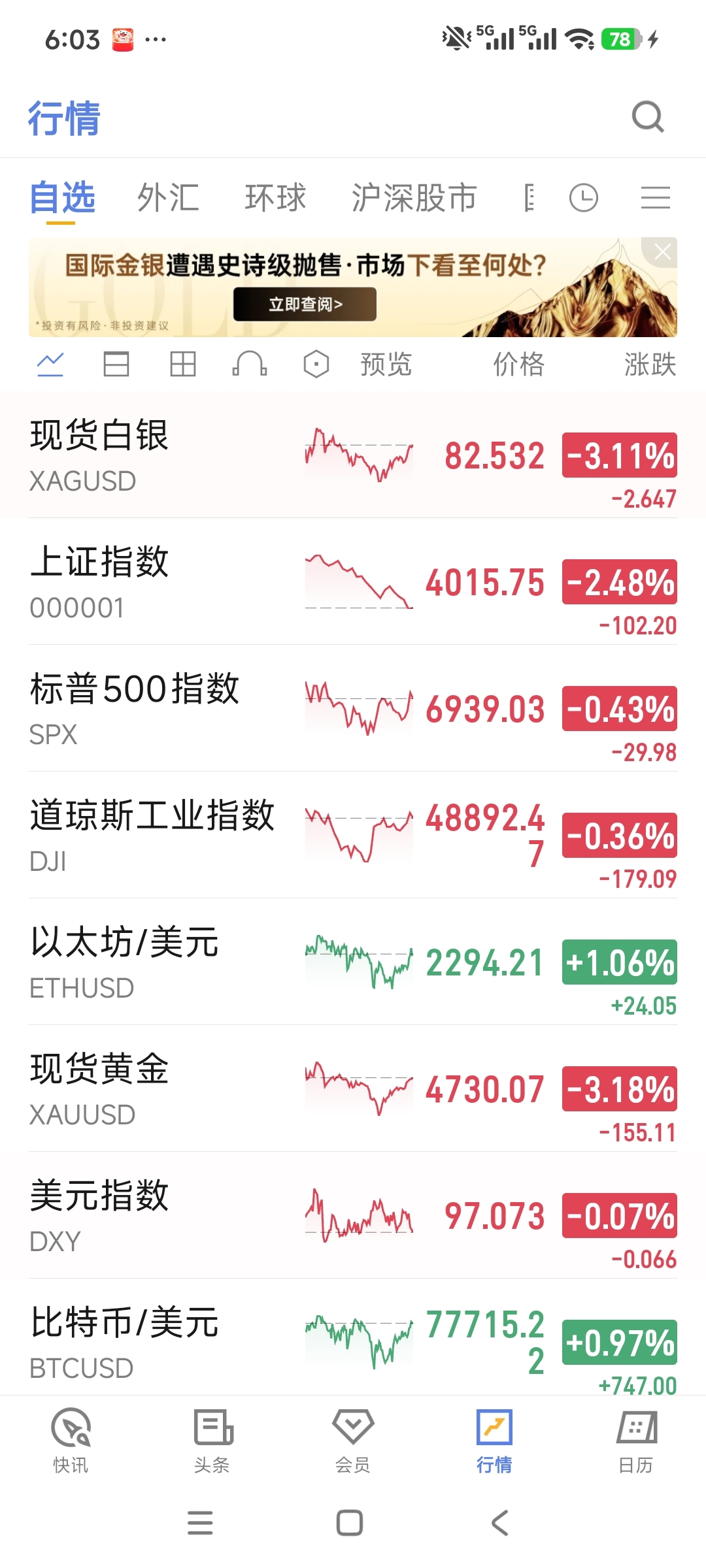The height and width of the screenshot is (1568, 706).
Task: Open the search magnifier icon
Action: [647, 118]
